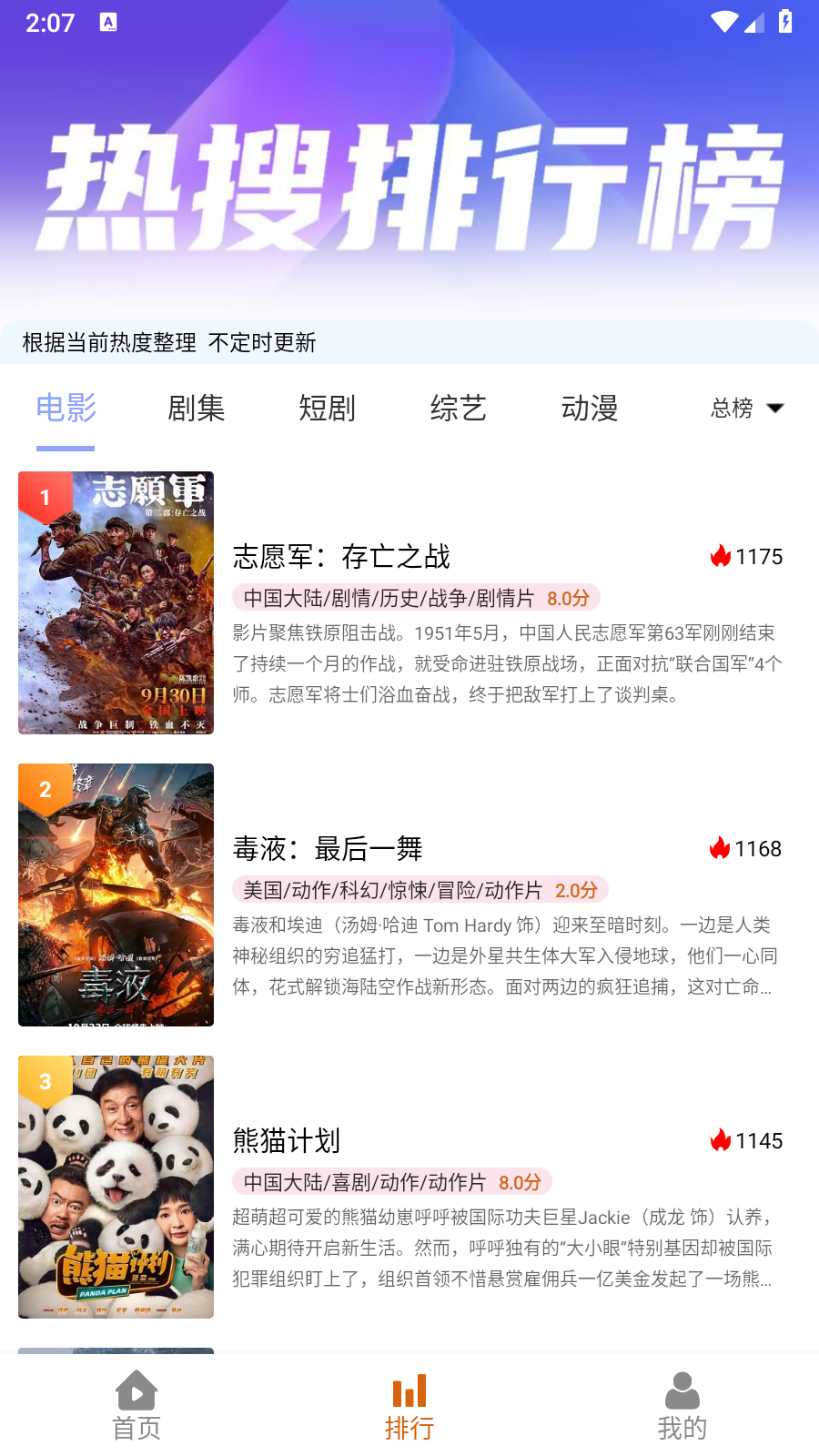819x1456 pixels.
Task: Expand the 总榜 dropdown
Action: click(746, 409)
